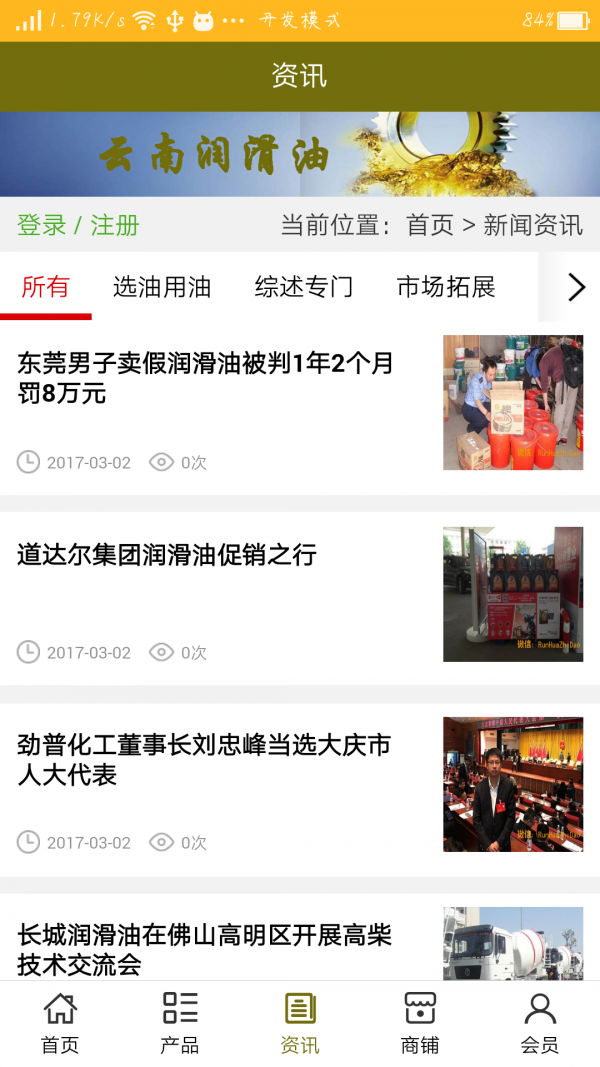Go to 首页 in bottom navigation
Viewport: 600px width, 1067px height.
point(60,1023)
